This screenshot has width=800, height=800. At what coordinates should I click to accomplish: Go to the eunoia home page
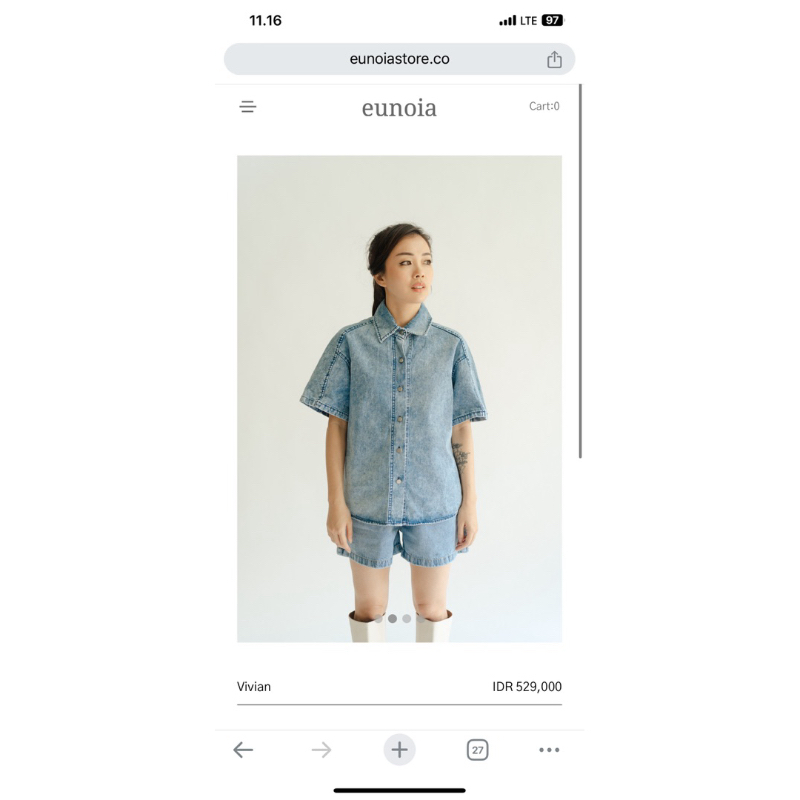point(399,108)
